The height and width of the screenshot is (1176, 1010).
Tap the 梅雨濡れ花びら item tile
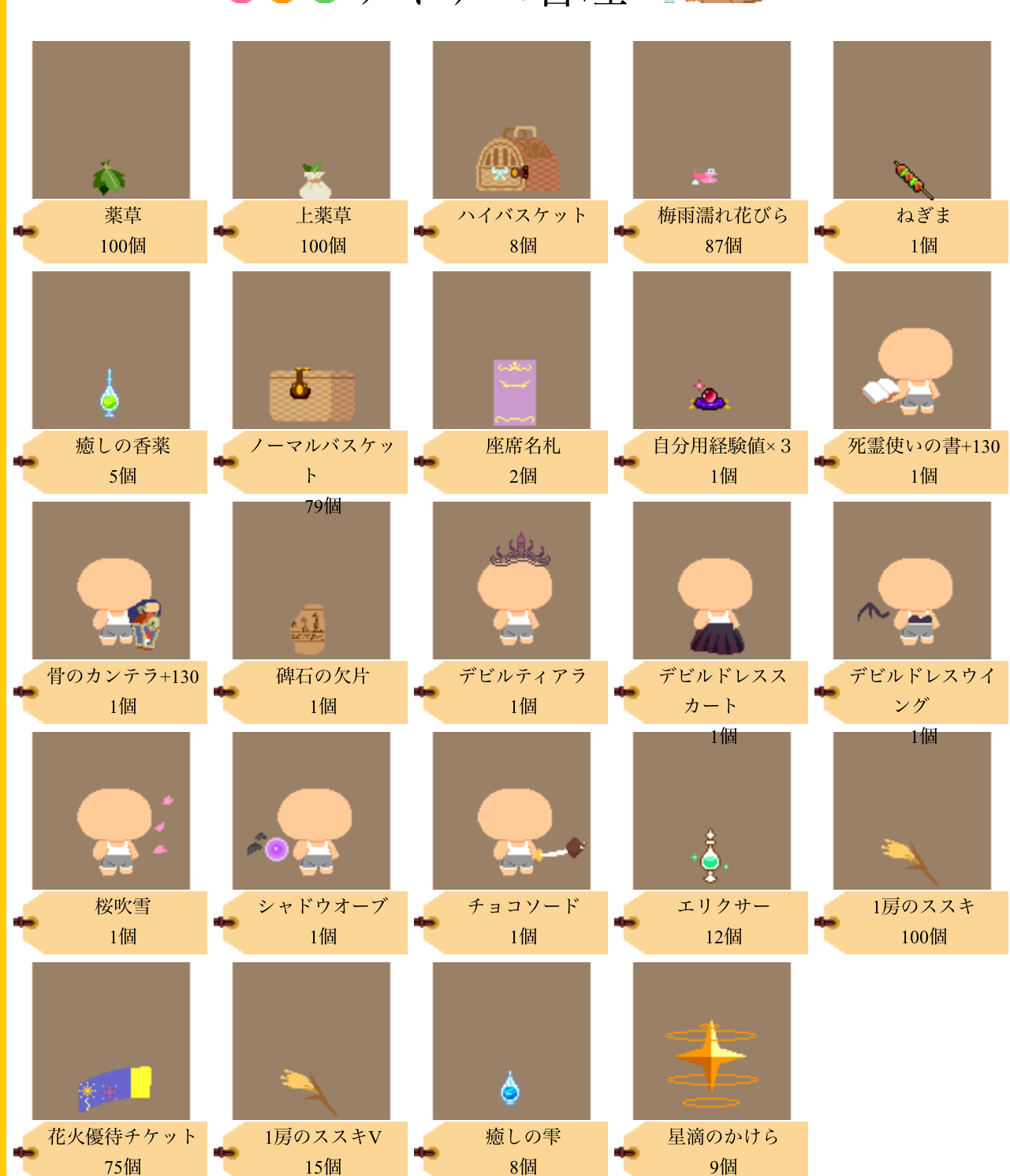click(711, 120)
